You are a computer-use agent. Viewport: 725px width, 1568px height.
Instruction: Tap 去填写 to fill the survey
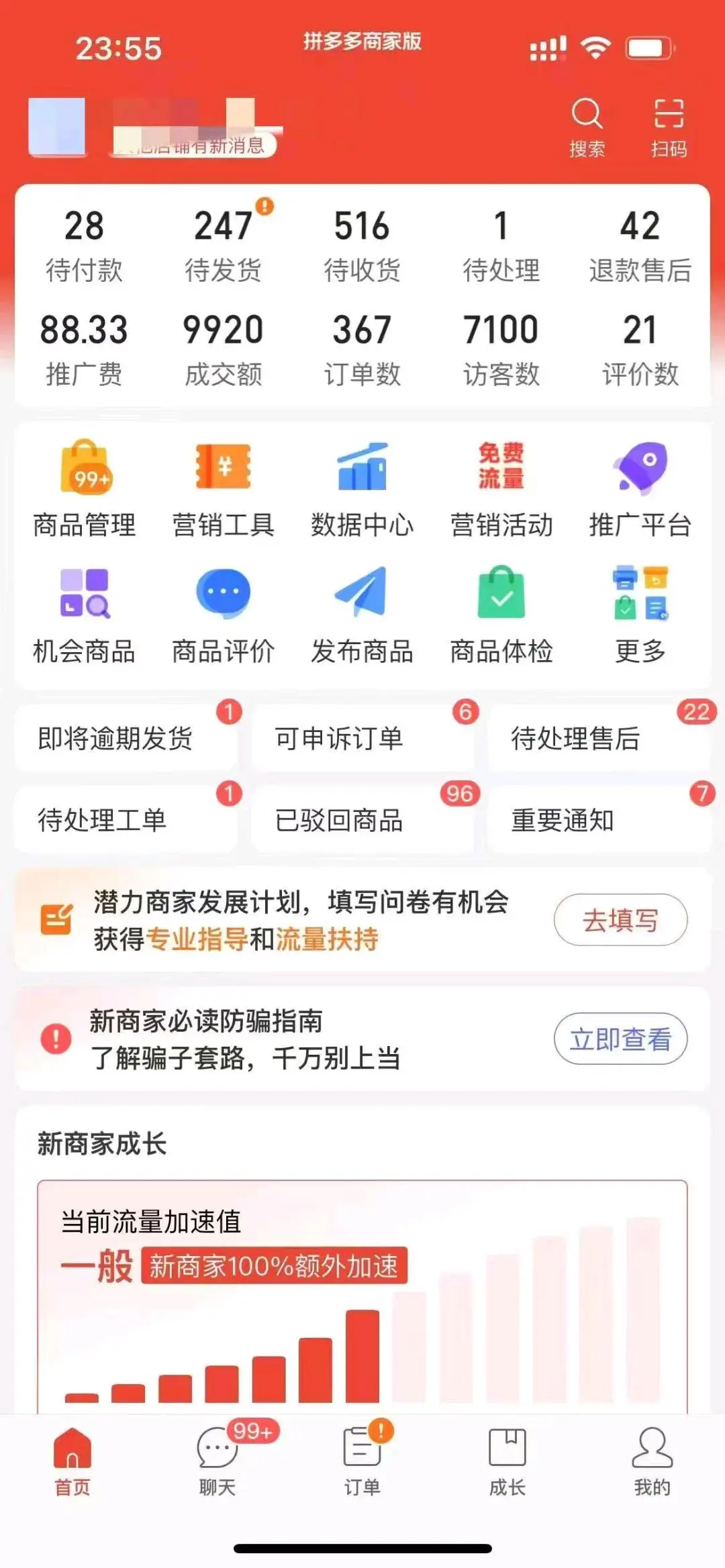click(x=621, y=921)
